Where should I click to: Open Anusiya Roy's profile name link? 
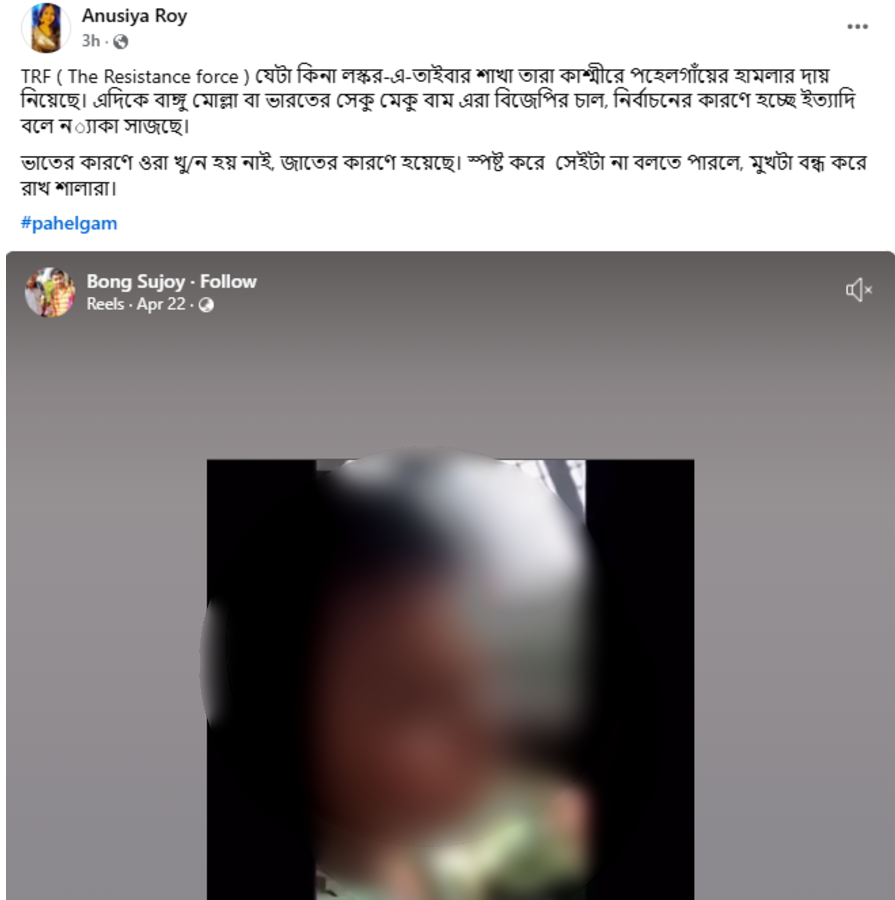click(x=136, y=16)
